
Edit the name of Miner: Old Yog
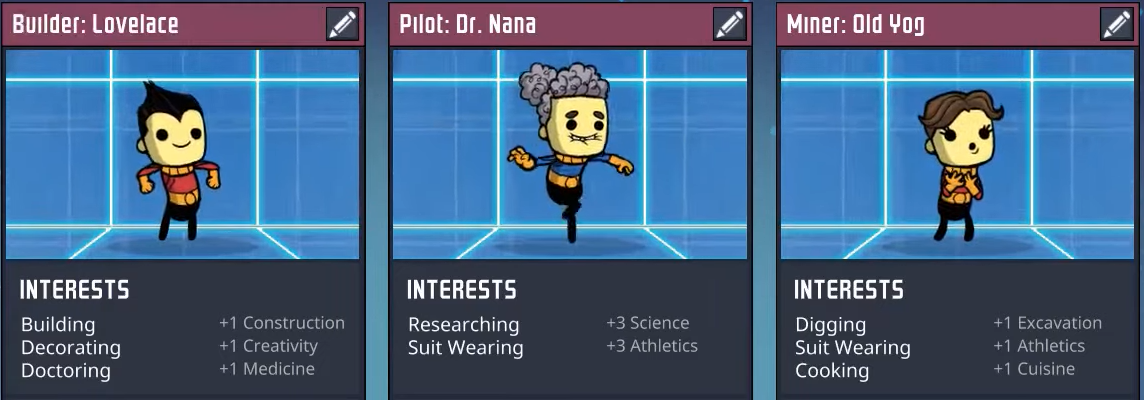1116,25
